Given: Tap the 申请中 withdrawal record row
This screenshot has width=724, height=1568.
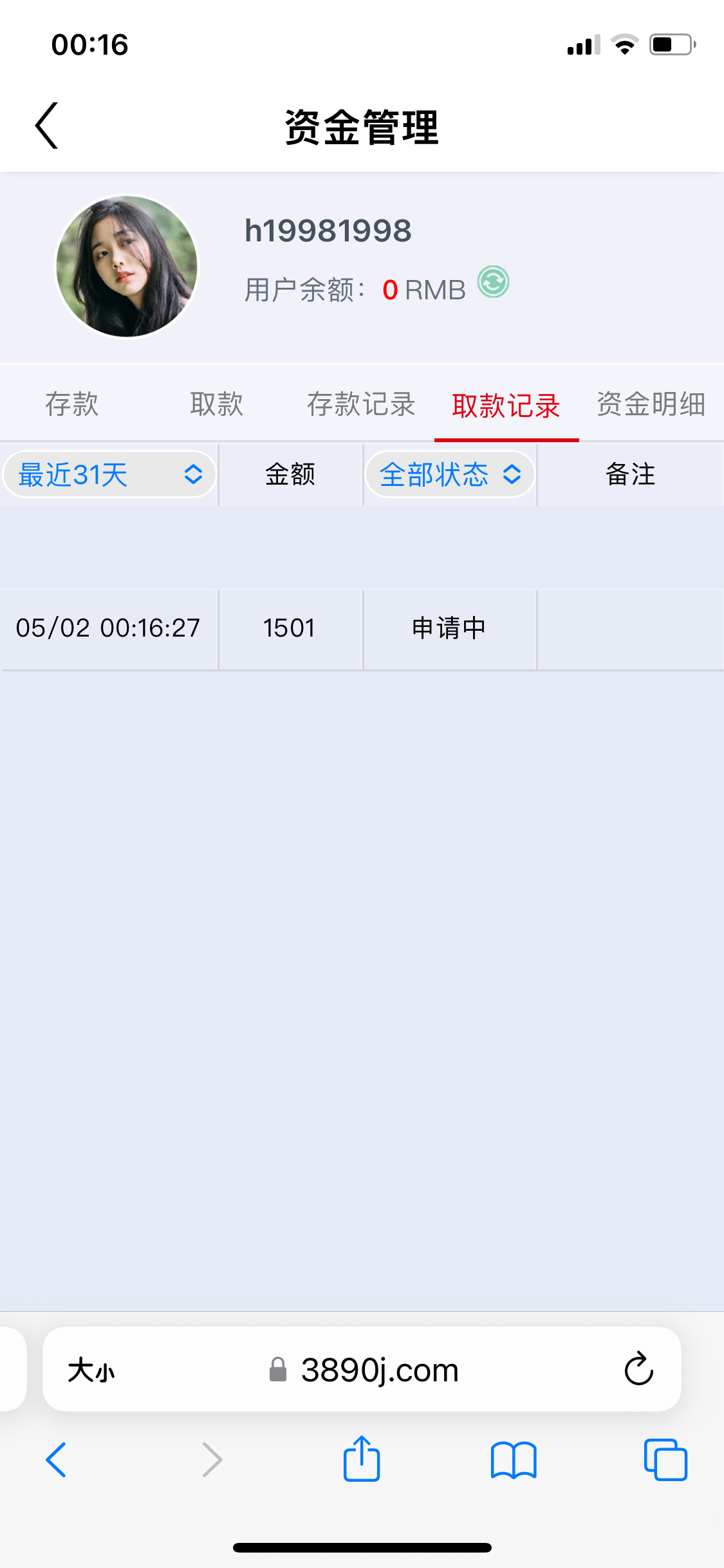Looking at the screenshot, I should pyautogui.click(x=450, y=628).
